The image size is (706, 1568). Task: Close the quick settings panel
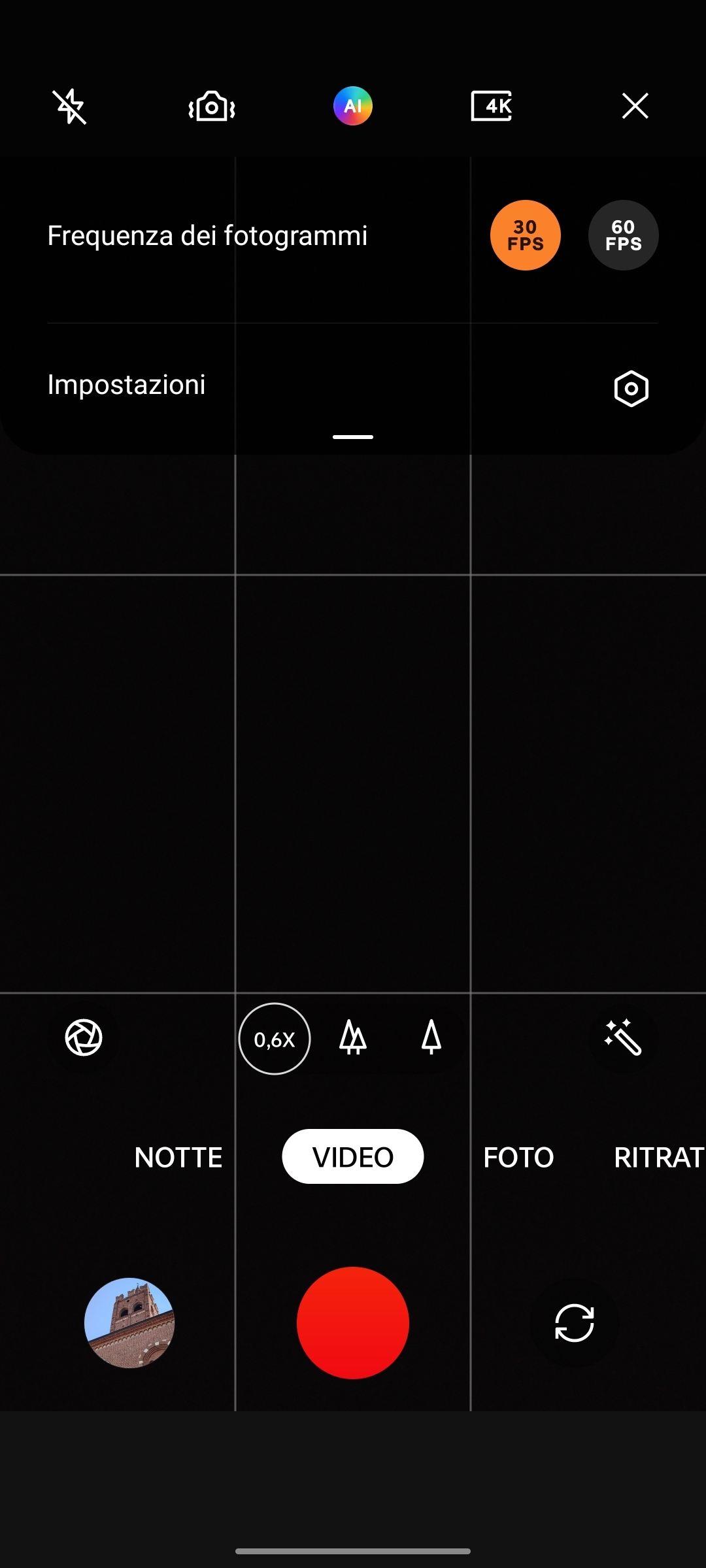click(635, 106)
